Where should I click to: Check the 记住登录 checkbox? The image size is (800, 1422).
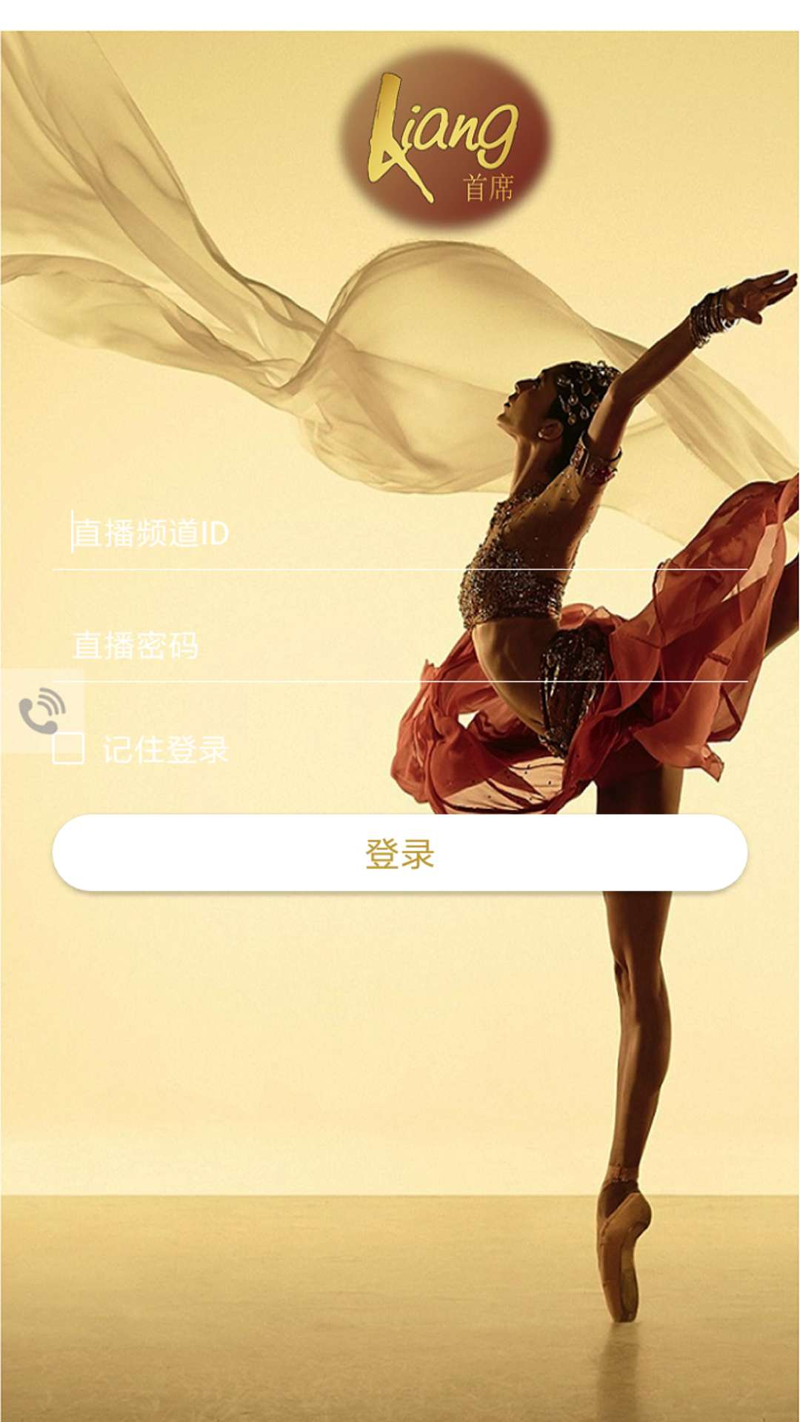[x=69, y=749]
